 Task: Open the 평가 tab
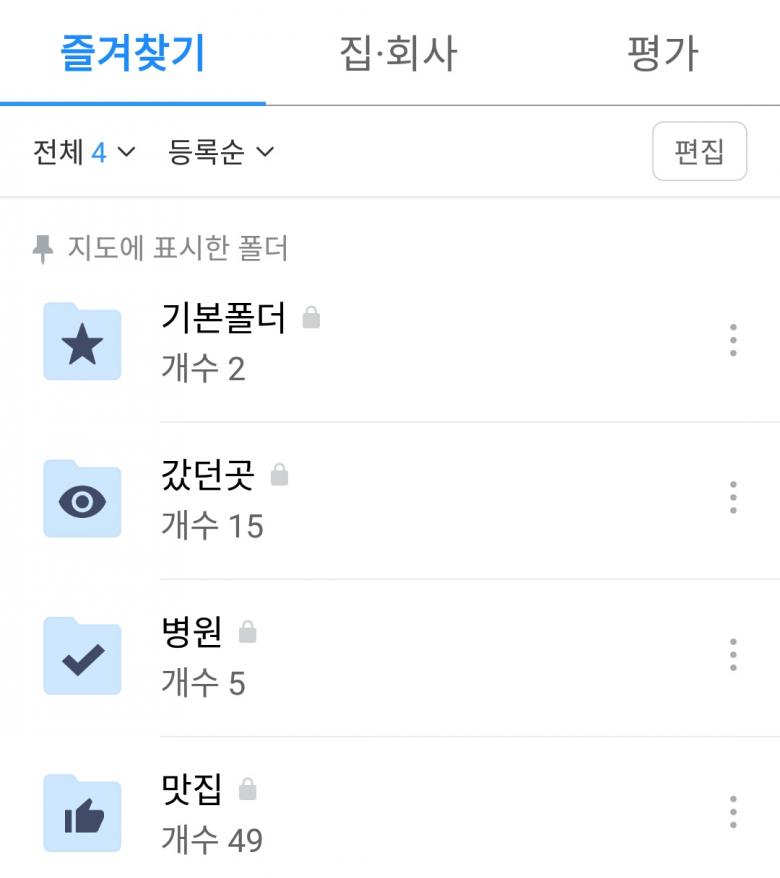click(x=662, y=53)
